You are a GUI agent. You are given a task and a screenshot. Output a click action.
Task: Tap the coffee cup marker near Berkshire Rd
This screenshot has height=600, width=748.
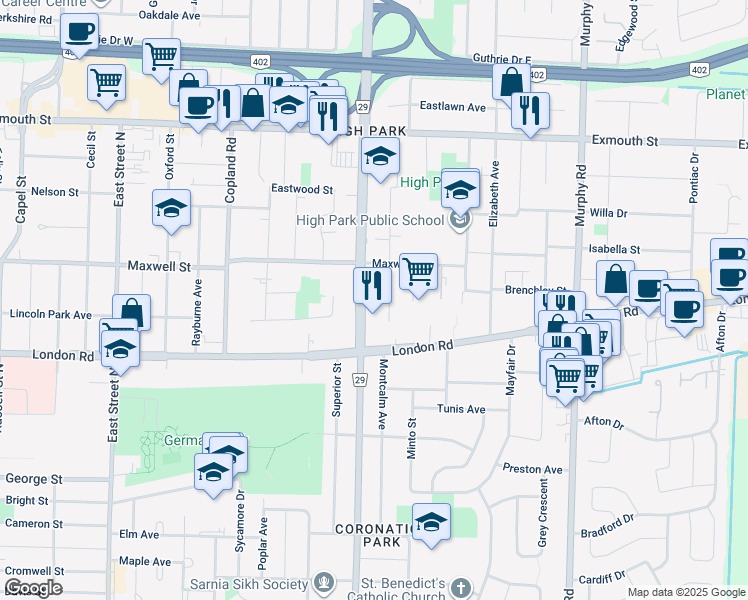80,31
